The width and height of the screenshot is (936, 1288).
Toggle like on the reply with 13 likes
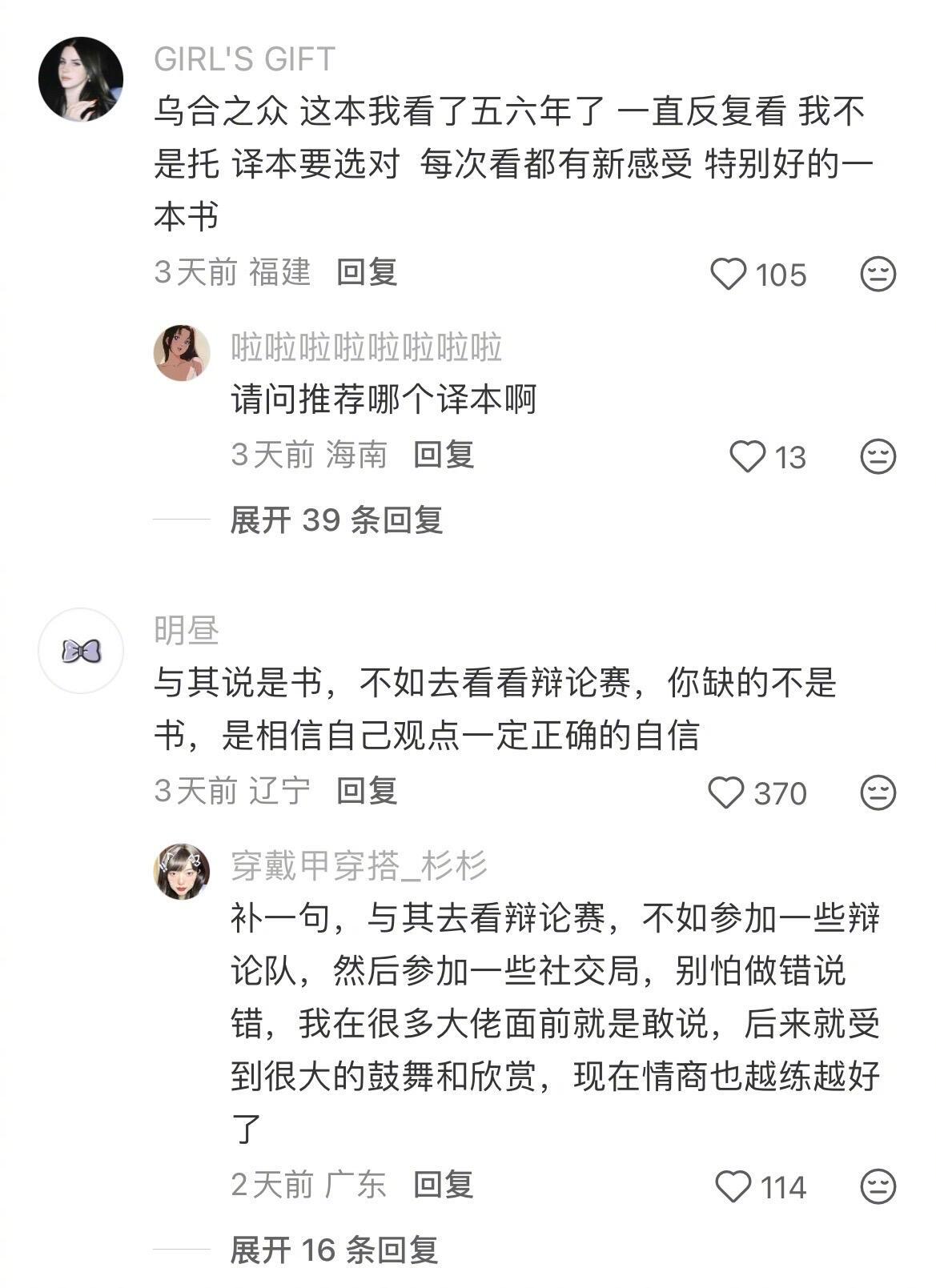749,455
